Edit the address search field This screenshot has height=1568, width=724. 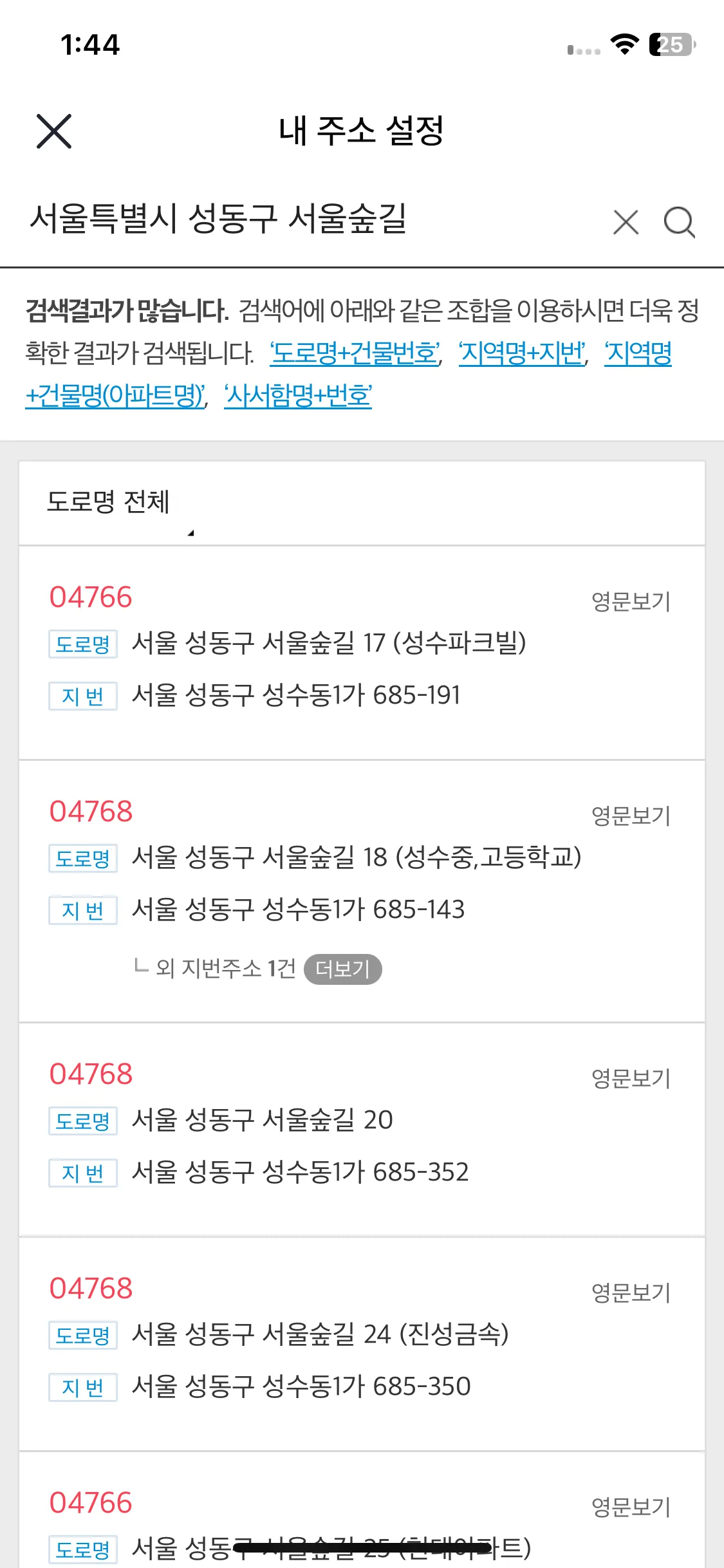309,219
